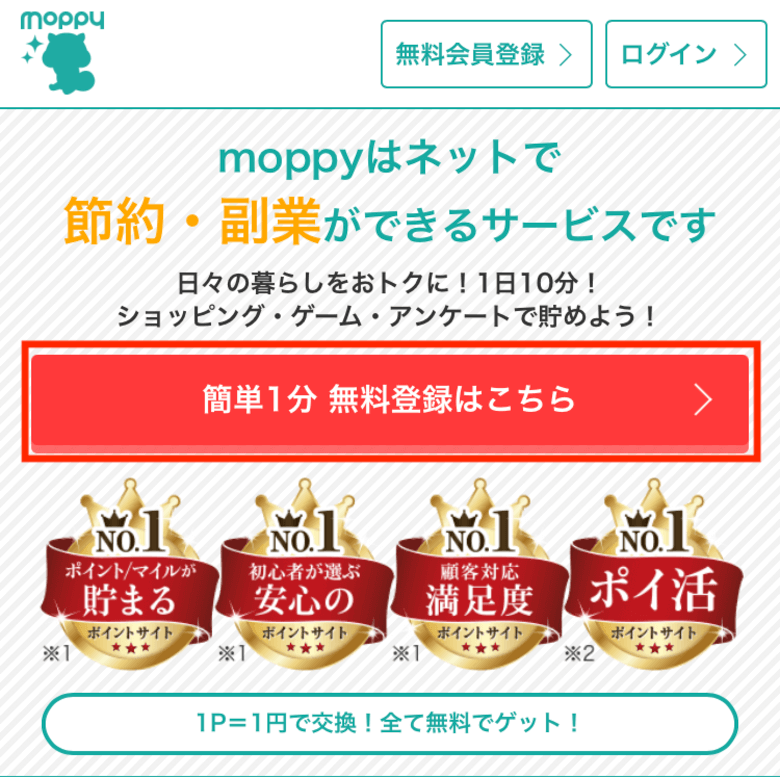Open the ログイン page
The image size is (780, 777).
click(x=685, y=54)
